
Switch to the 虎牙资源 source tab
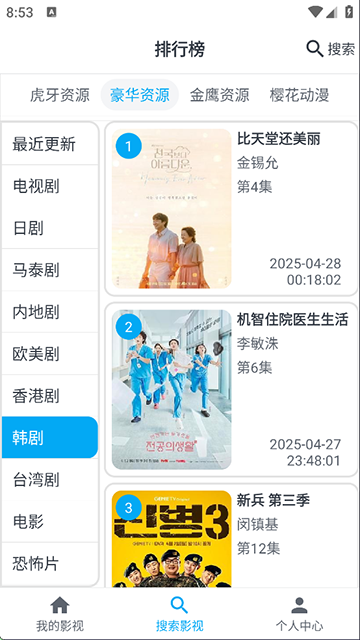tap(60, 95)
